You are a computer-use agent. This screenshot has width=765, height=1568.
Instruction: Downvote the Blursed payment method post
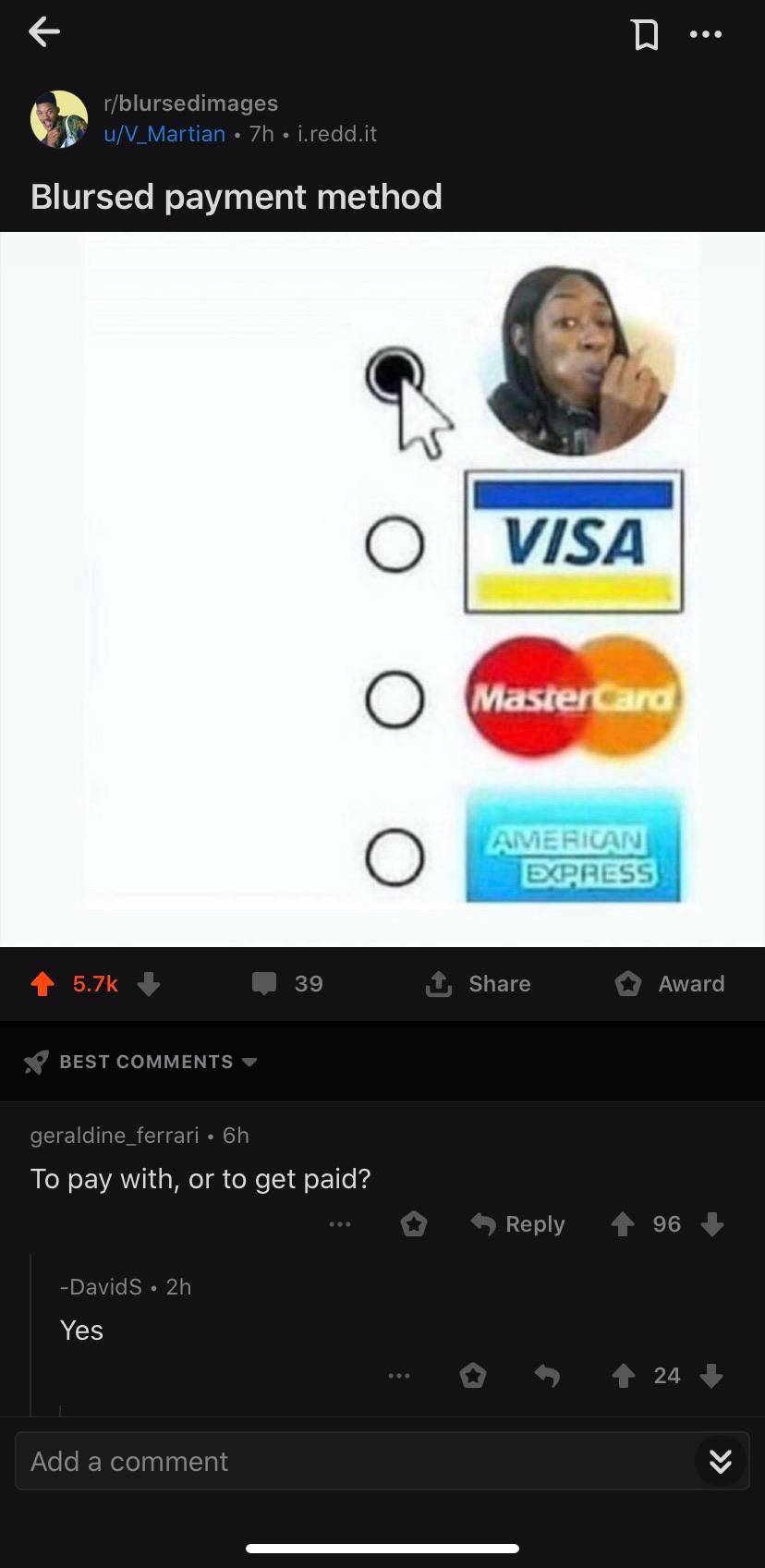pyautogui.click(x=149, y=984)
